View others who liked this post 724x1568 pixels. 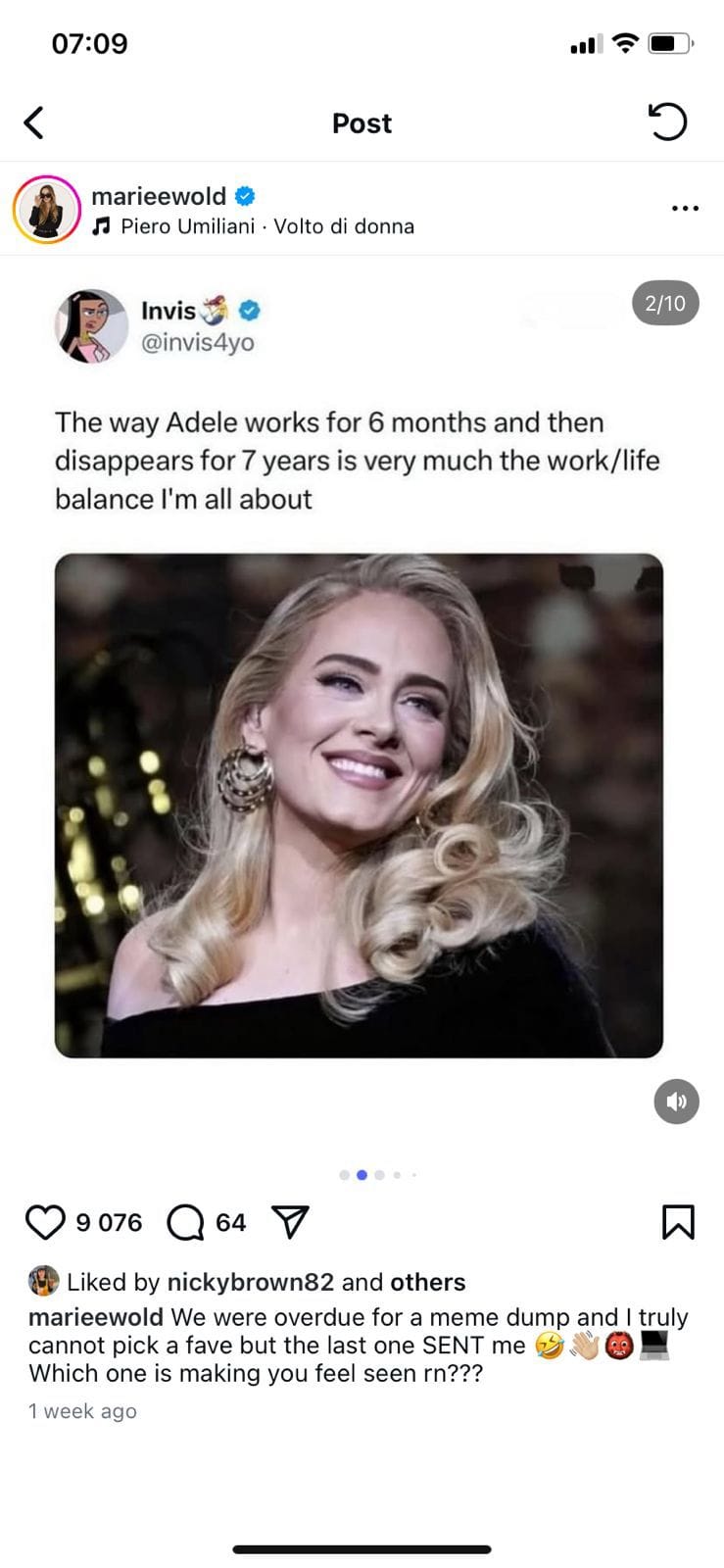(427, 1282)
